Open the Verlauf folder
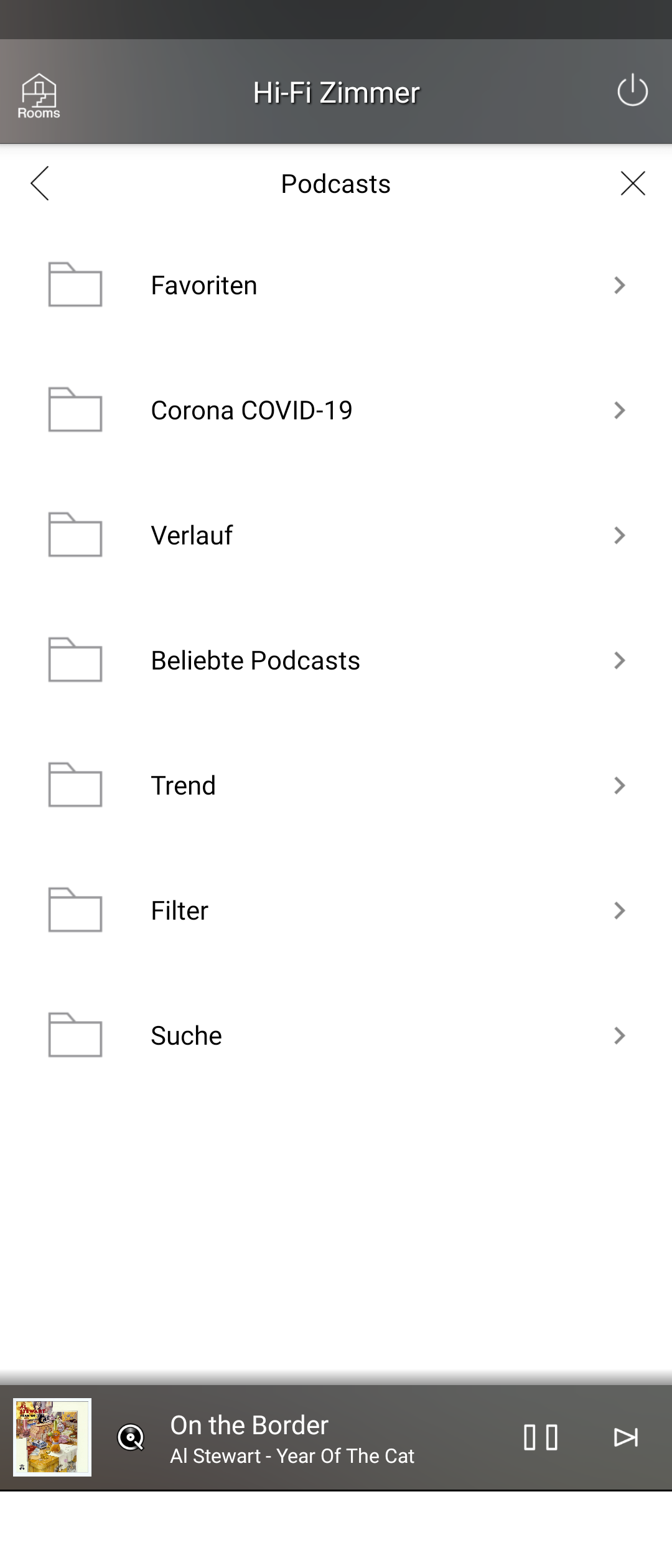Viewport: 672px width, 1568px height. 336,536
